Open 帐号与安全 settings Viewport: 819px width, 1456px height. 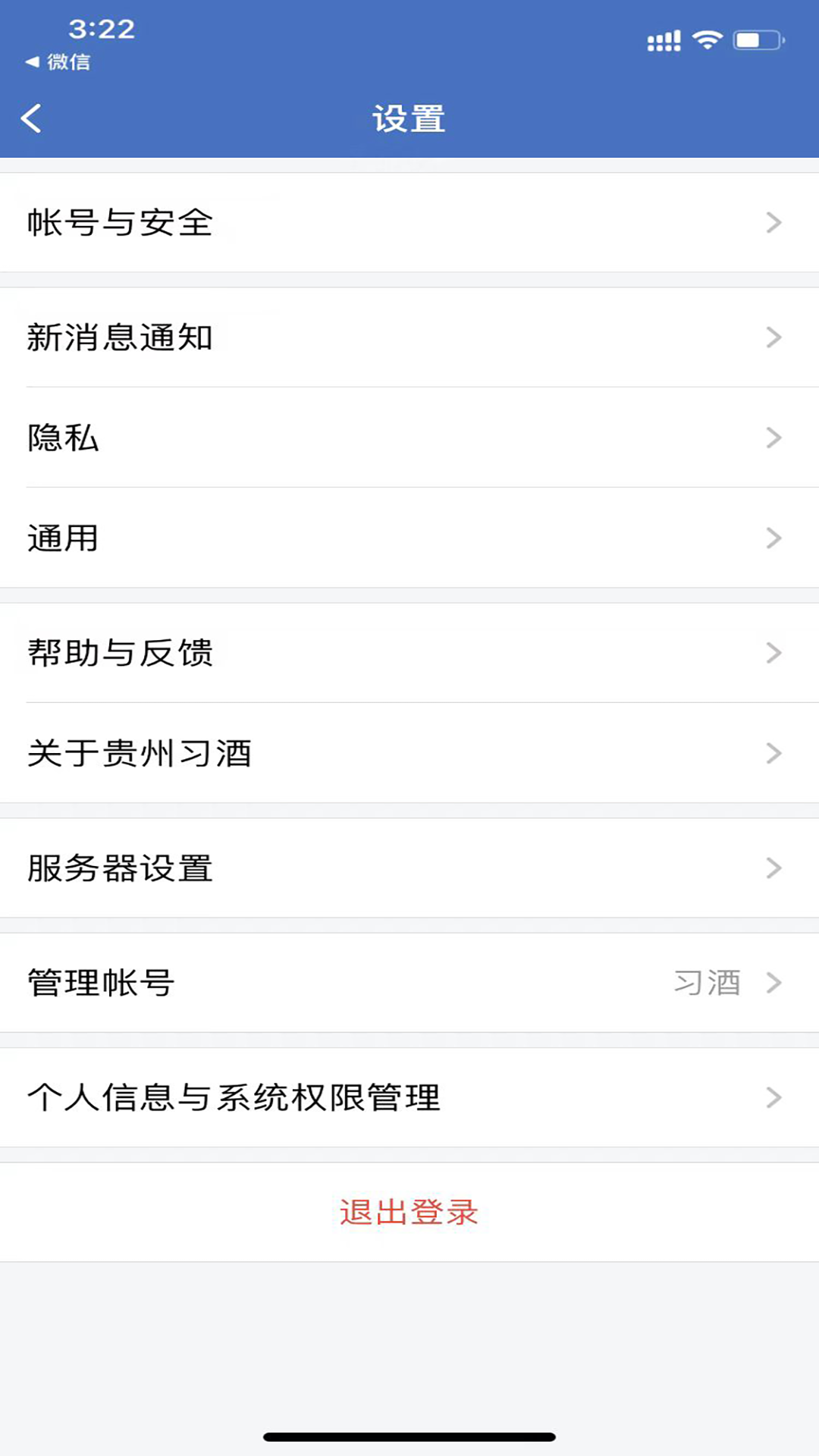coord(409,222)
